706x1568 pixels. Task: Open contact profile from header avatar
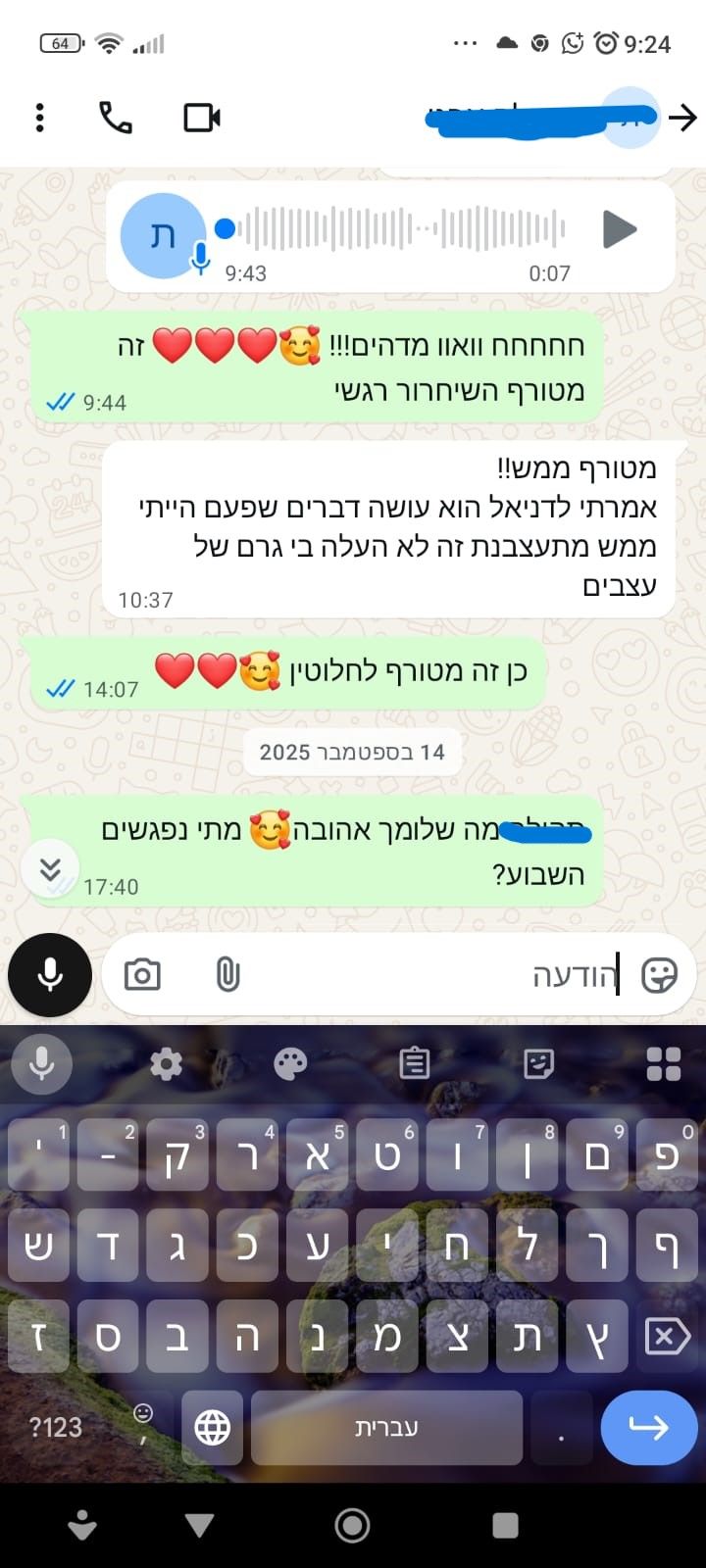coord(629,118)
